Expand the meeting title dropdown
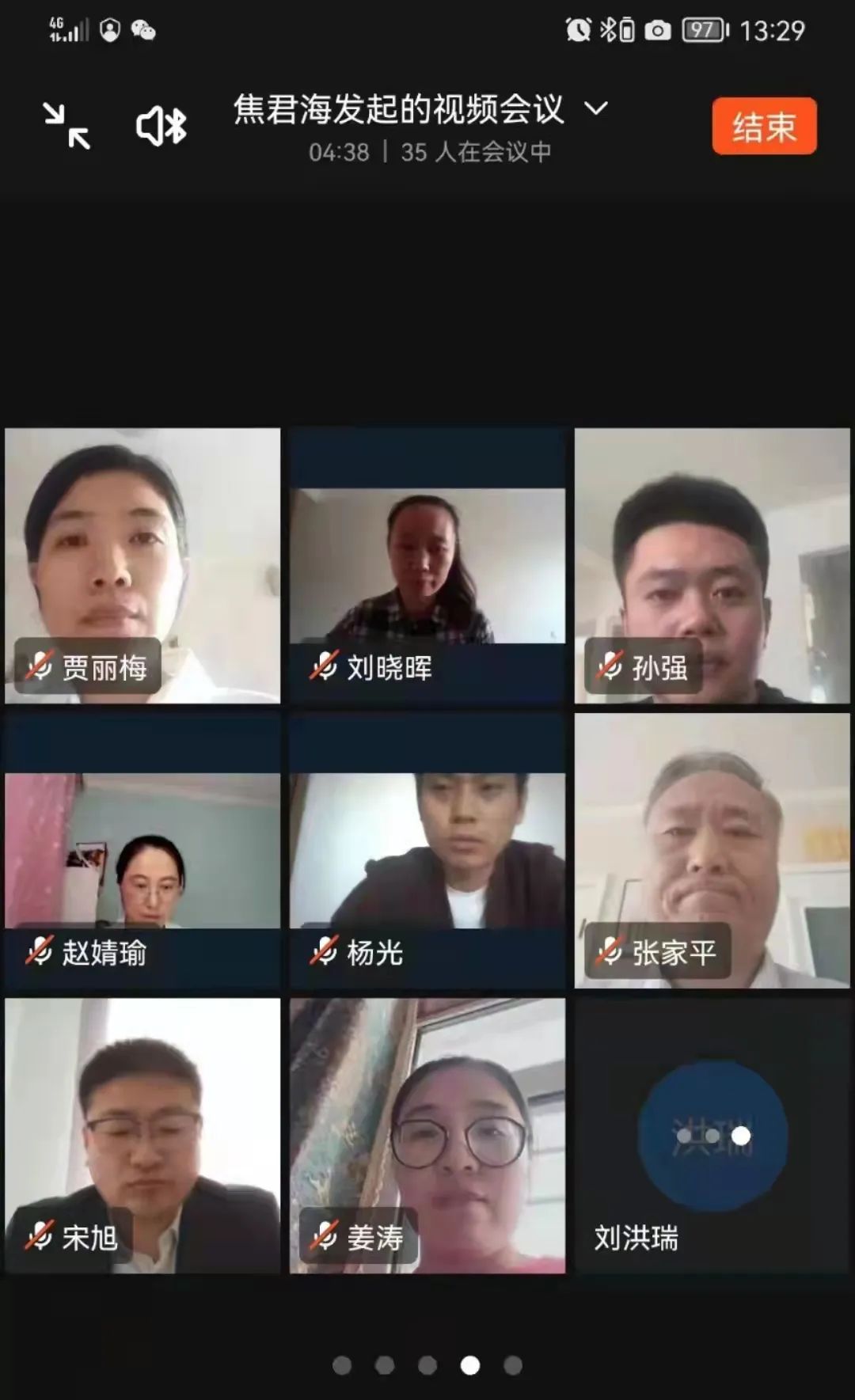This screenshot has width=855, height=1400. [596, 108]
